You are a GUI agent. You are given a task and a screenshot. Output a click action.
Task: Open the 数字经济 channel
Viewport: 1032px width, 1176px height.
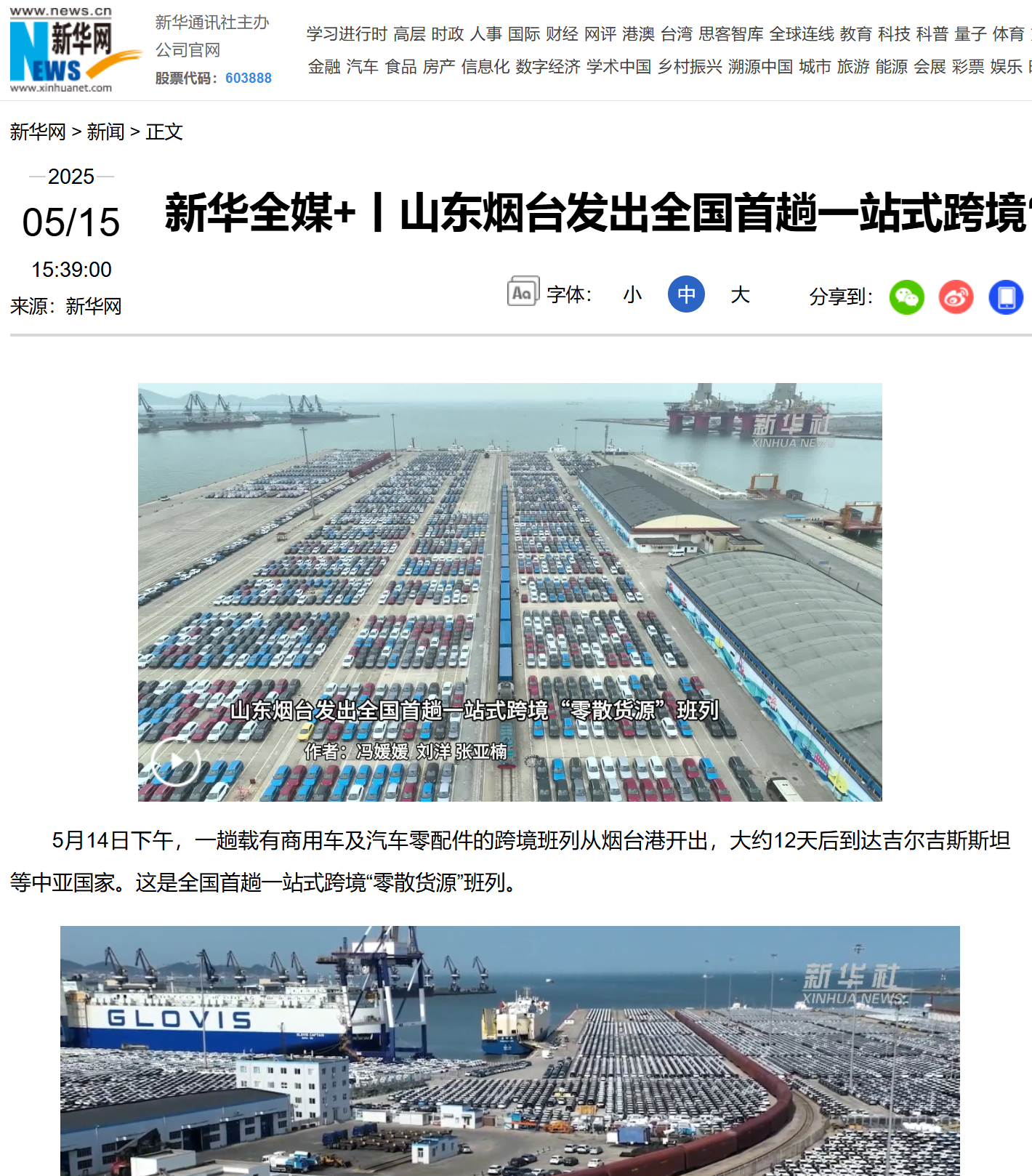coord(548,67)
